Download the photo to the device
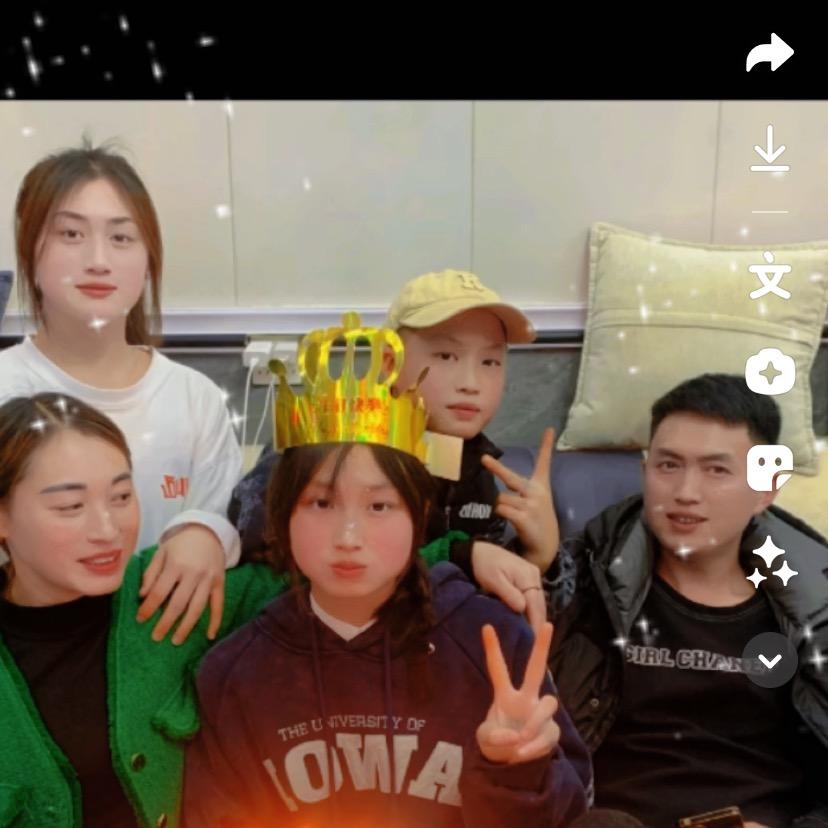 pos(770,149)
